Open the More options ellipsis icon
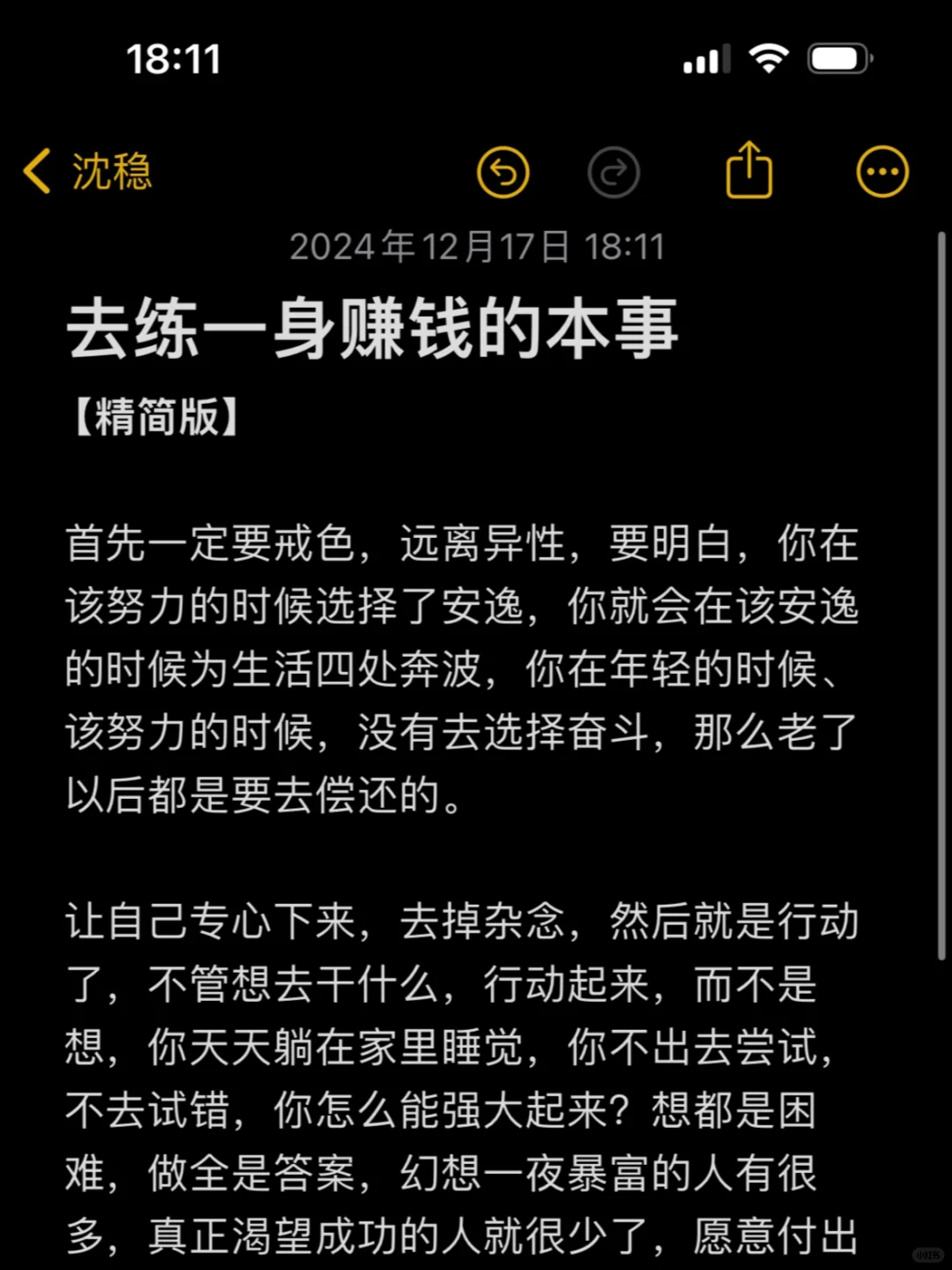 [881, 171]
